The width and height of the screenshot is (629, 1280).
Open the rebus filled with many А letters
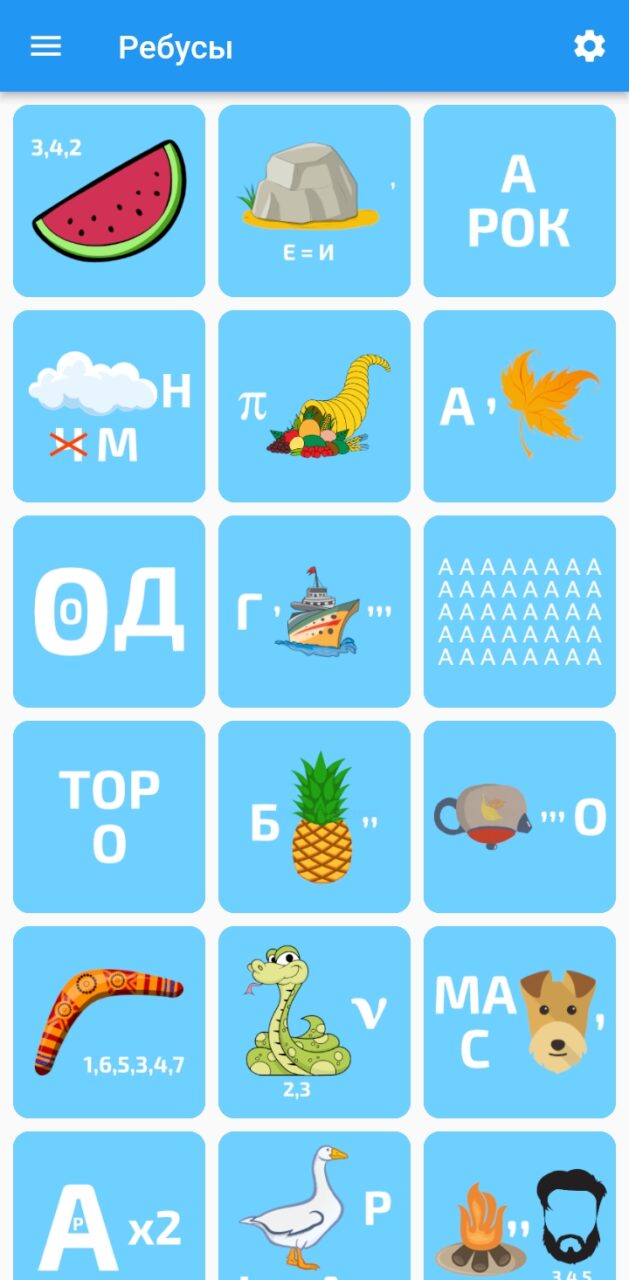click(x=520, y=612)
